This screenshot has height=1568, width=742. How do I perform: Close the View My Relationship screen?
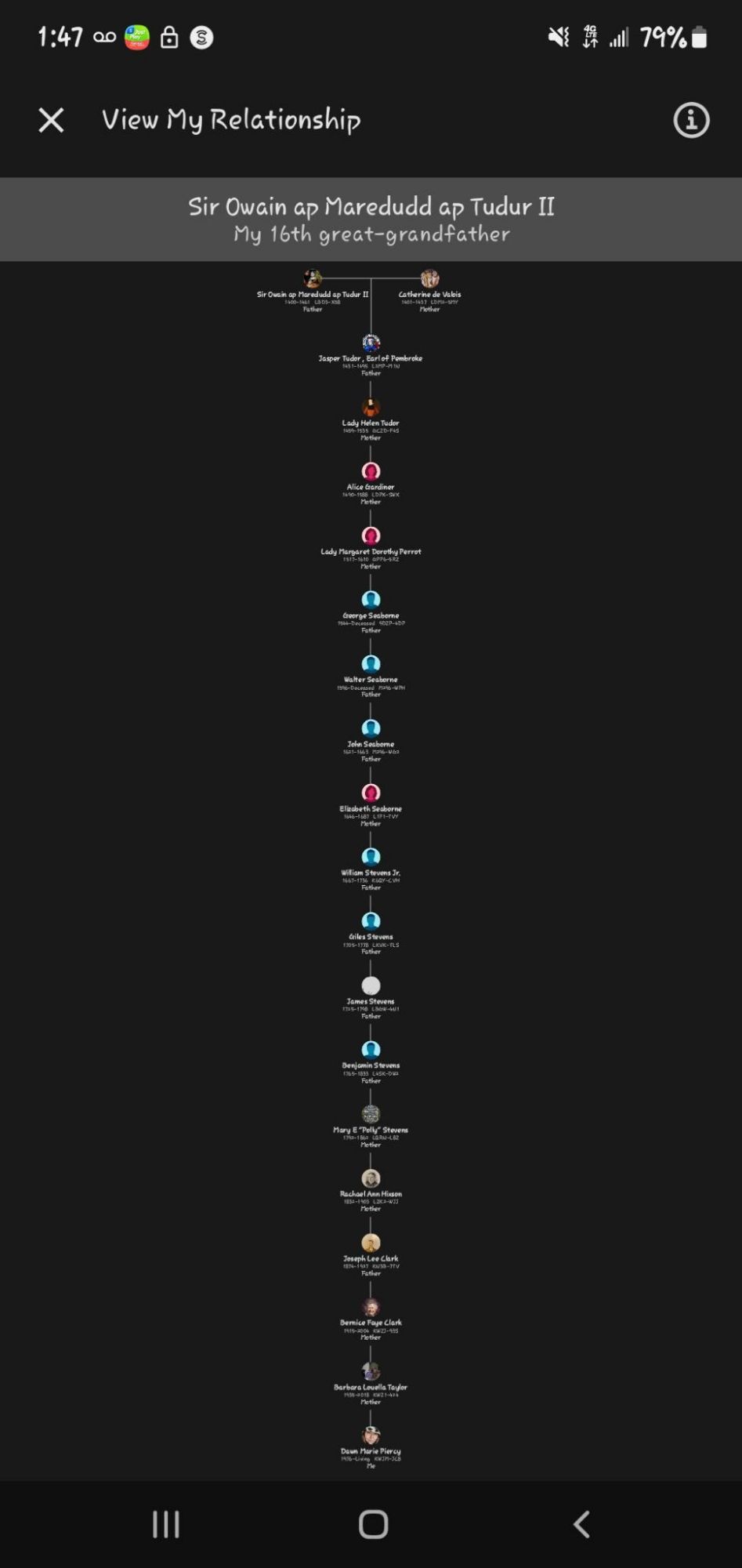click(51, 120)
